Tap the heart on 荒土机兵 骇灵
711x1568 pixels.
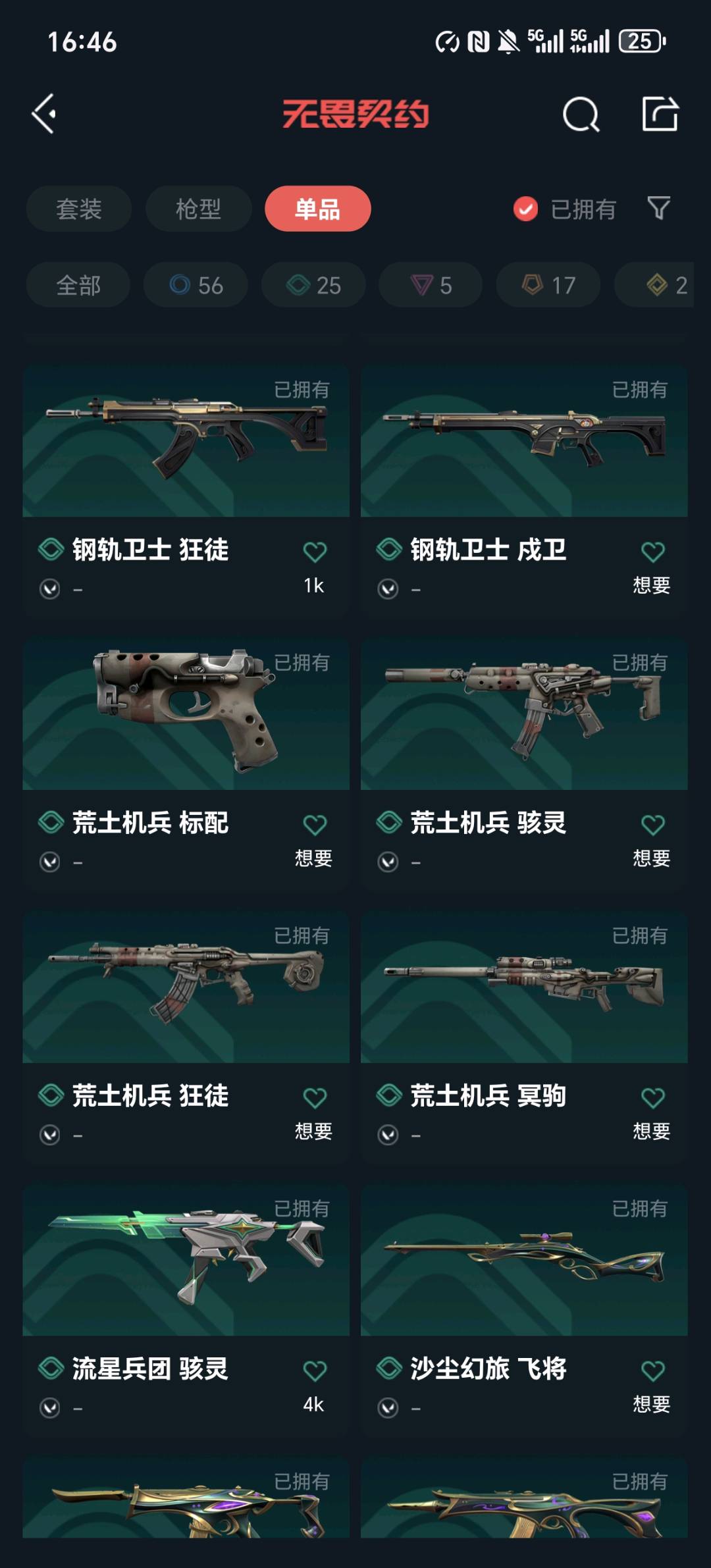[652, 825]
